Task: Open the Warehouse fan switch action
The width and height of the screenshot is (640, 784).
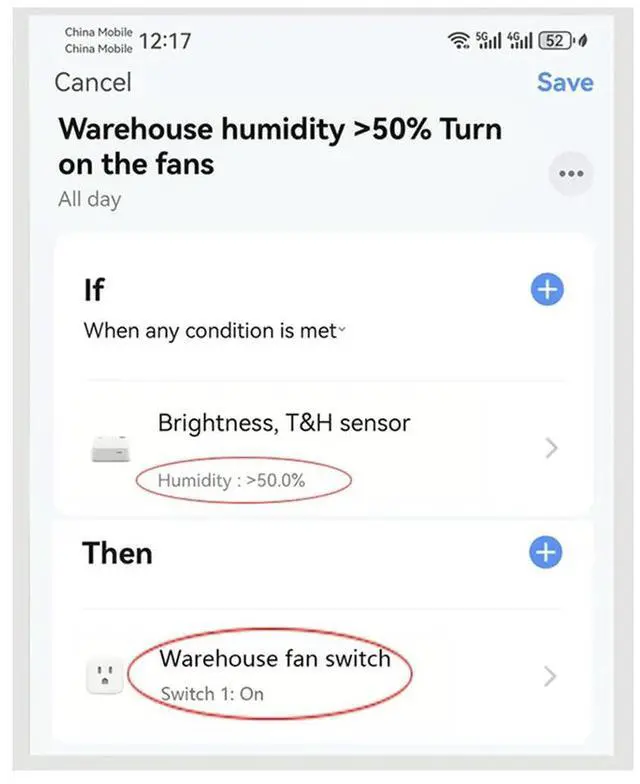Action: [323, 675]
